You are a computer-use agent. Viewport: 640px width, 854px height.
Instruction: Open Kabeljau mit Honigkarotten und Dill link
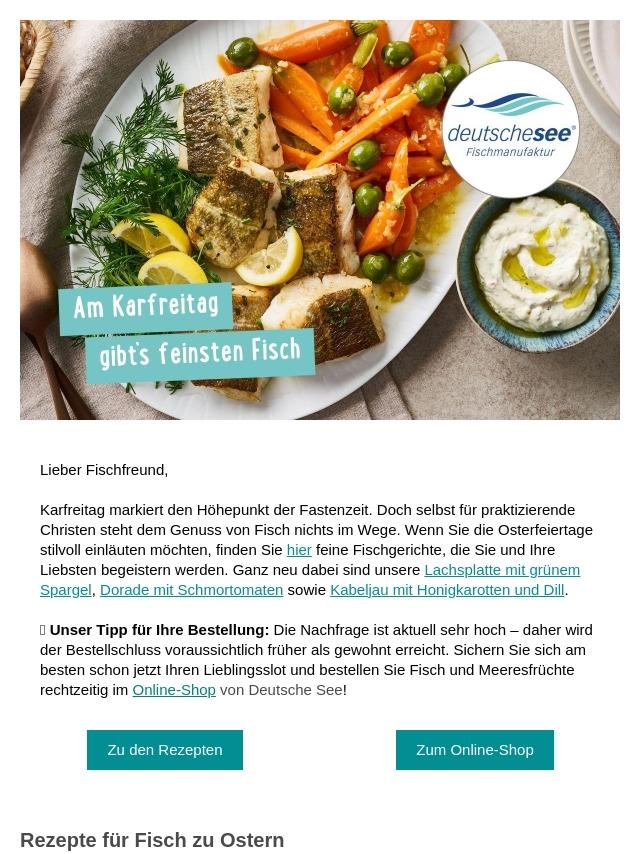(x=446, y=590)
